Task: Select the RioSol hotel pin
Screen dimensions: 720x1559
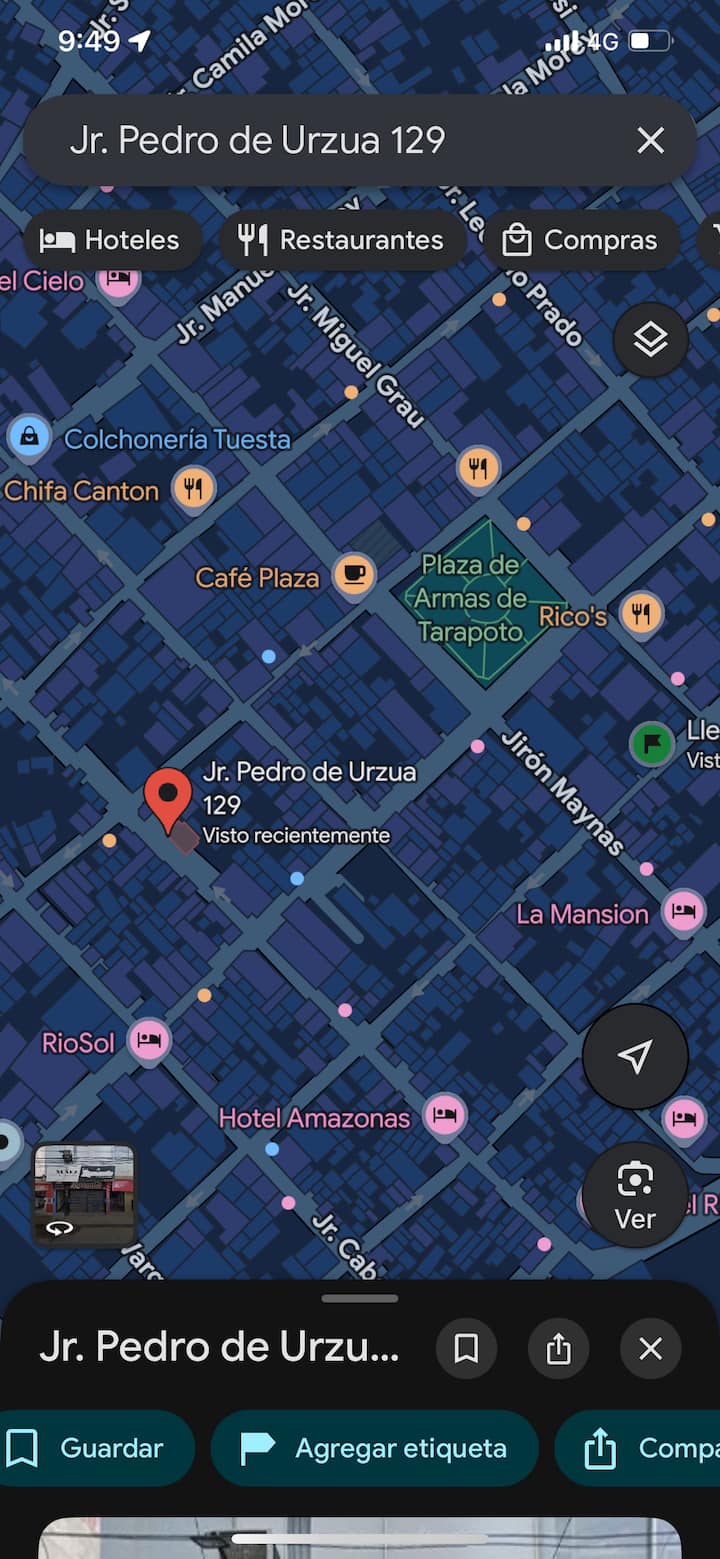Action: click(x=149, y=1040)
